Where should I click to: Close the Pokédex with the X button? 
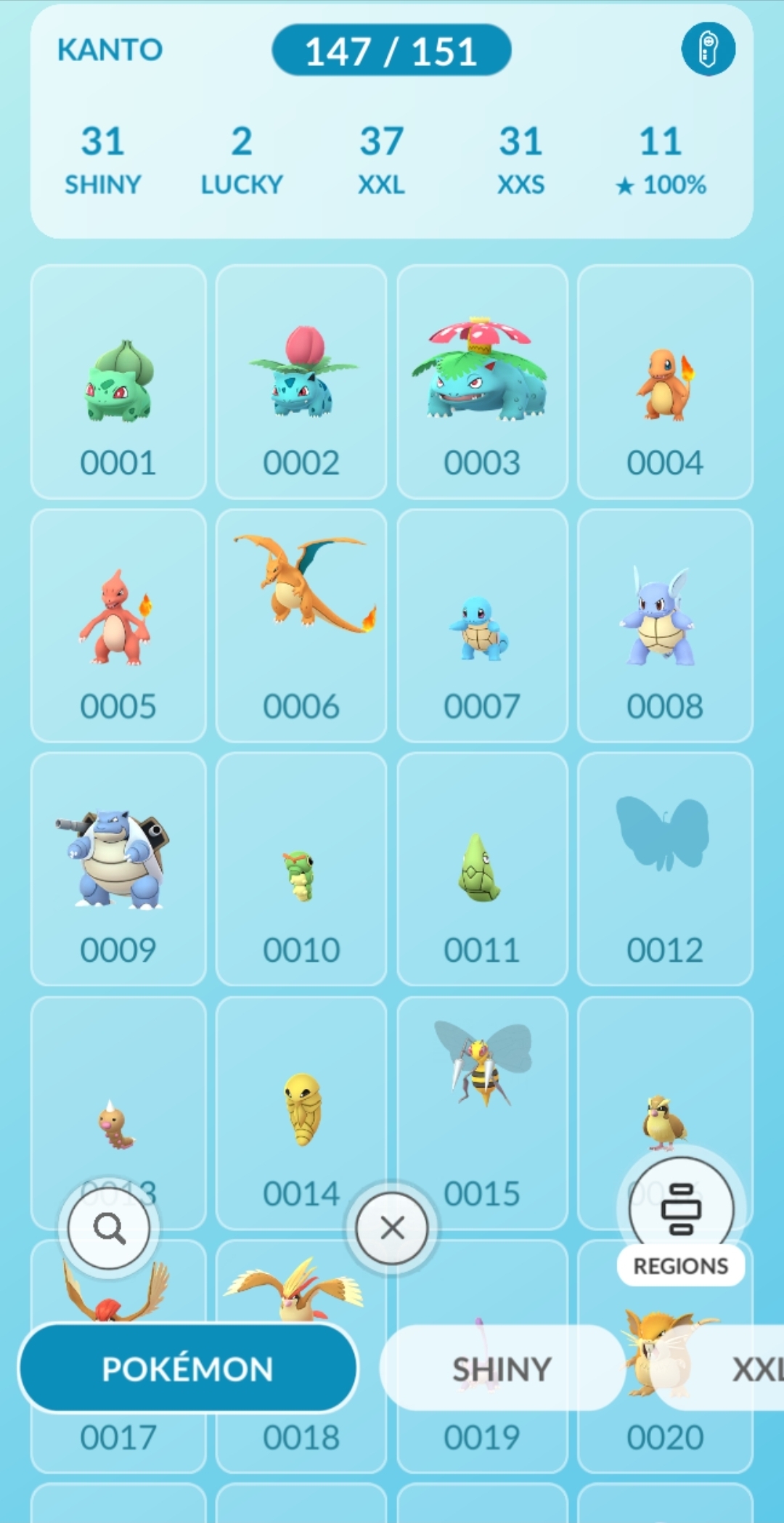point(392,1228)
